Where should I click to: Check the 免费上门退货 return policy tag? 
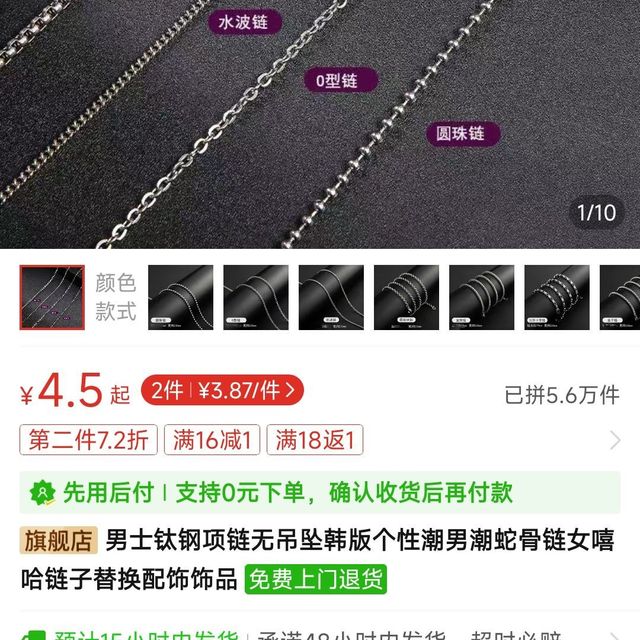tap(316, 579)
